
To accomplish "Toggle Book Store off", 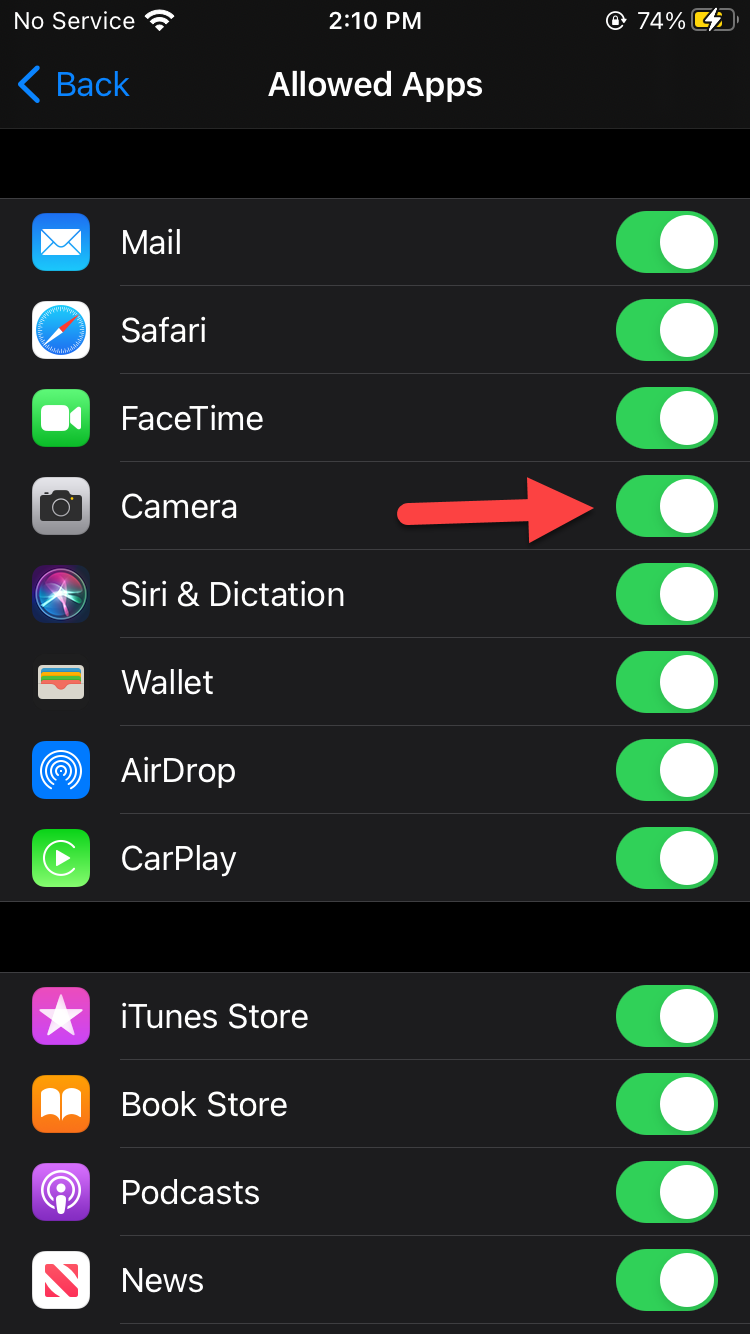I will point(666,1104).
